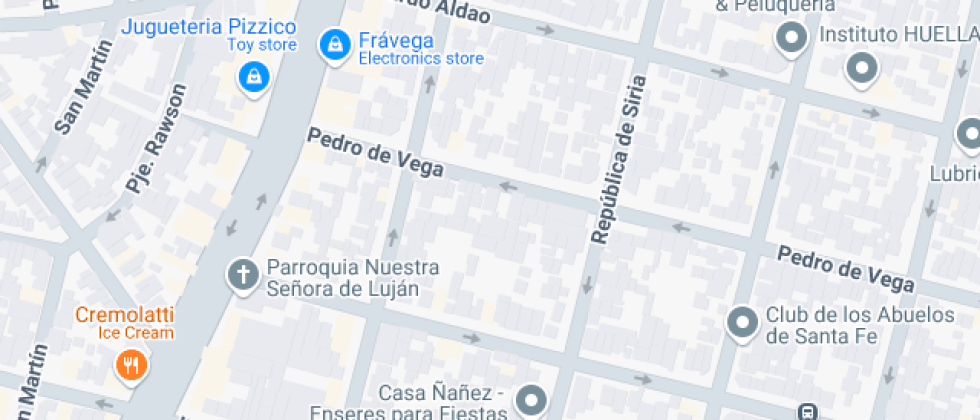Select Club de los Abuelos de Santa Fe pin

pos(743,324)
